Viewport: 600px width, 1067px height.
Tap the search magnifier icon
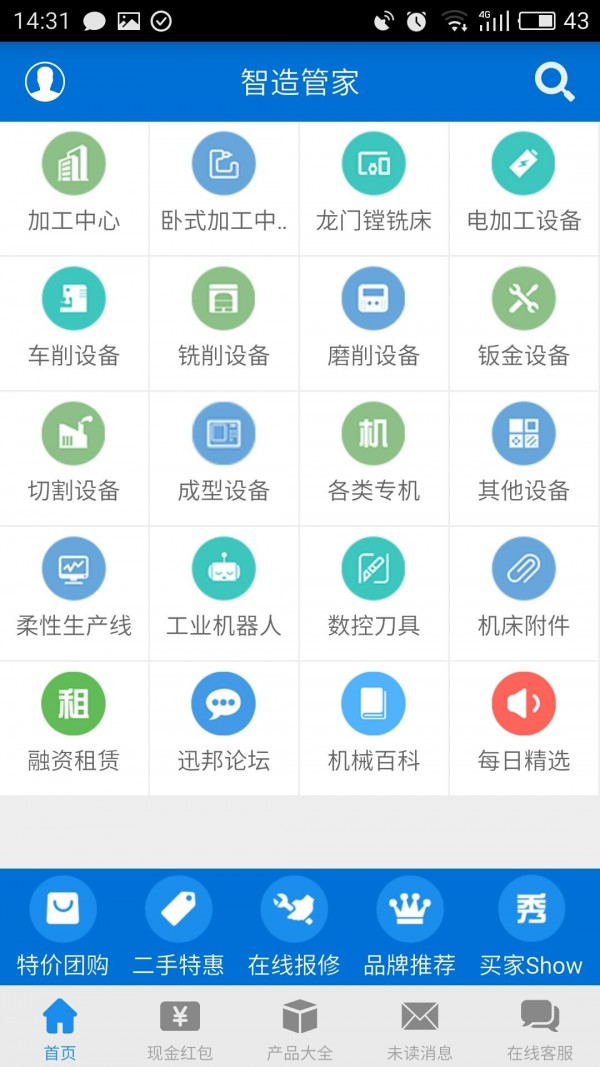tap(555, 82)
